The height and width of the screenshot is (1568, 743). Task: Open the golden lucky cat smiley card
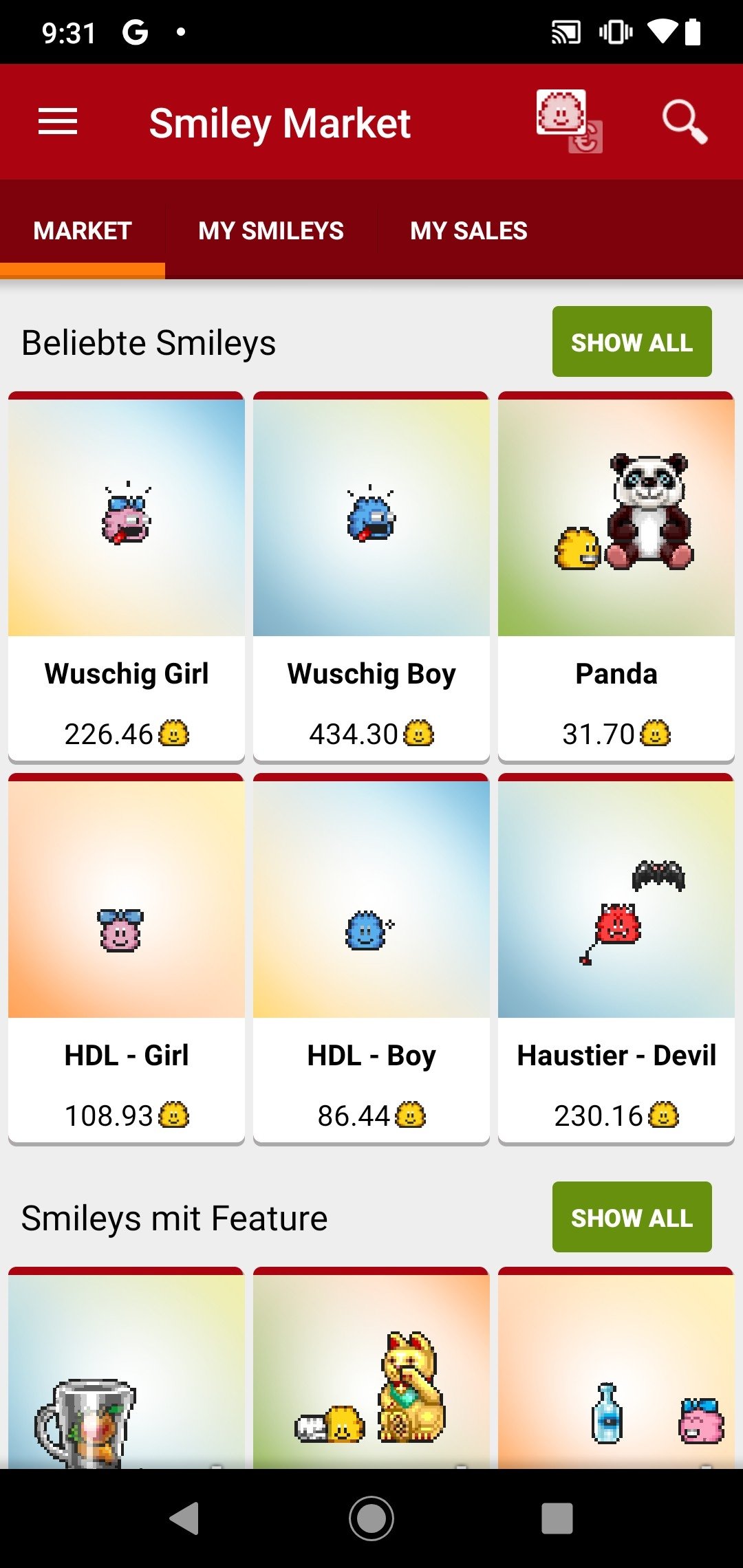pyautogui.click(x=371, y=1368)
